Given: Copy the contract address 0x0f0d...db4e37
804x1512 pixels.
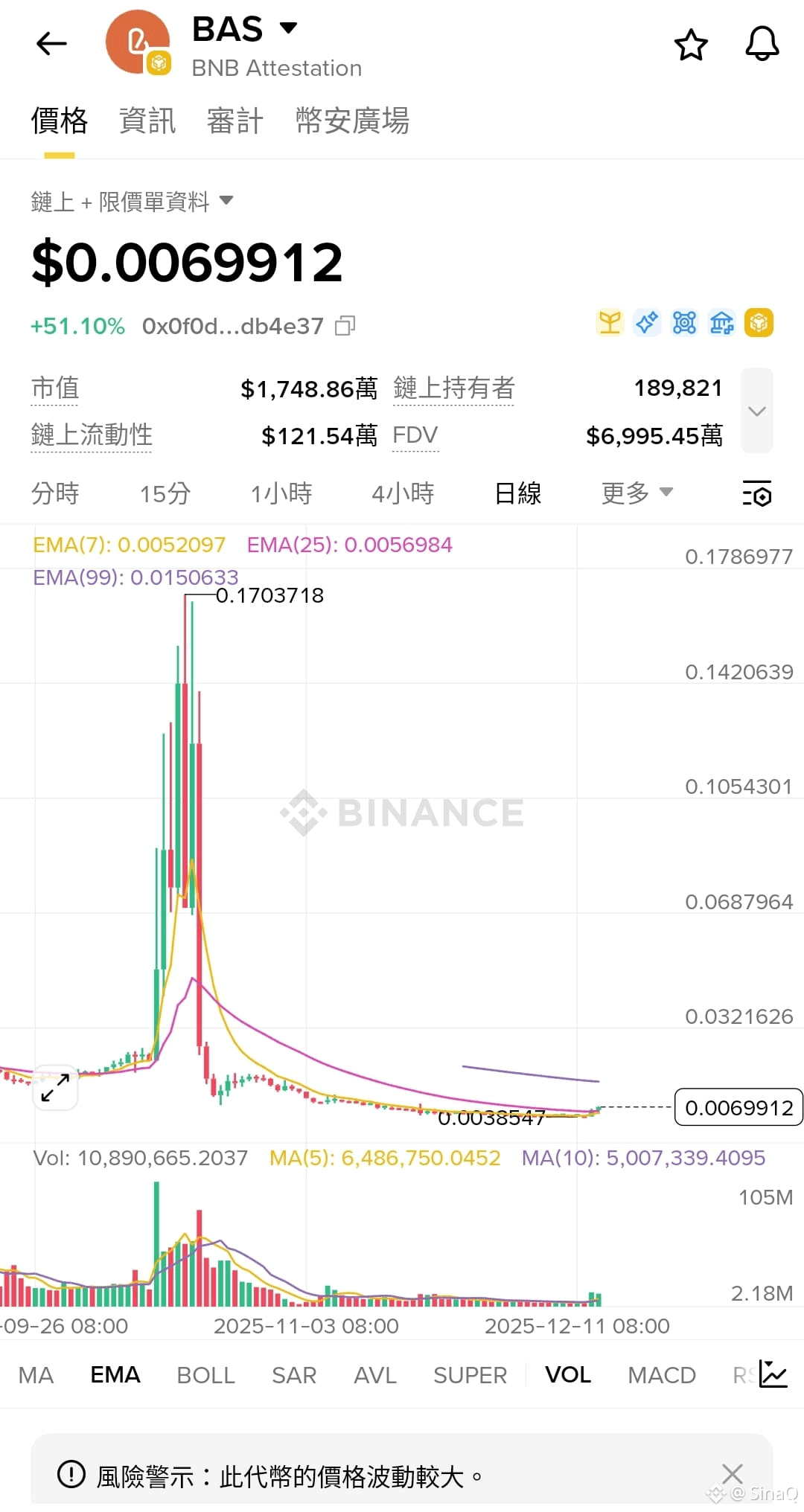Looking at the screenshot, I should pos(345,326).
